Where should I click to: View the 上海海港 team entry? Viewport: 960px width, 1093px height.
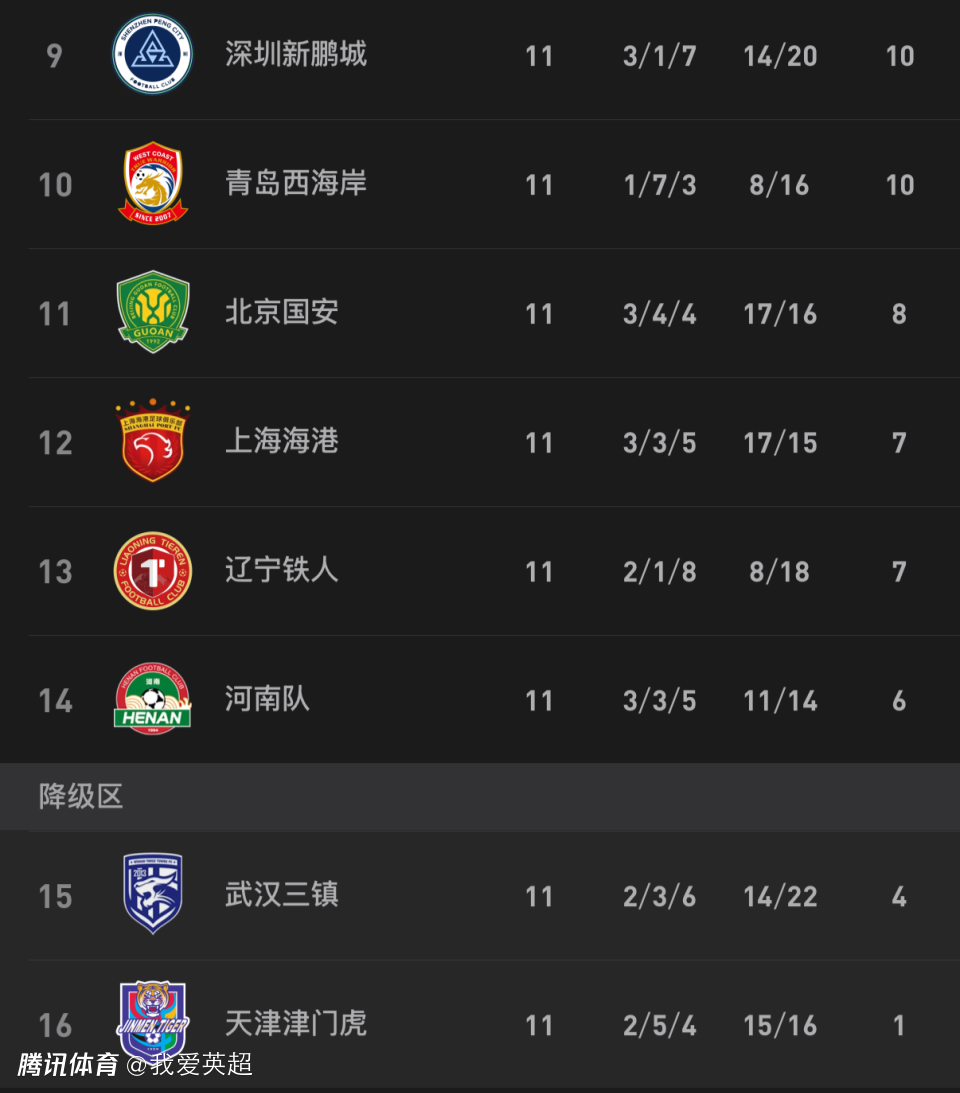[480, 442]
